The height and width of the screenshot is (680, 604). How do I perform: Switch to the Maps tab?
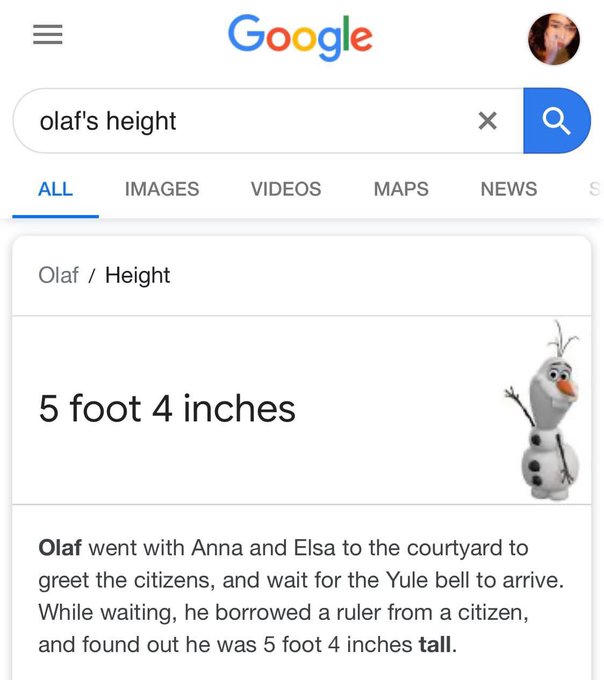(x=401, y=189)
